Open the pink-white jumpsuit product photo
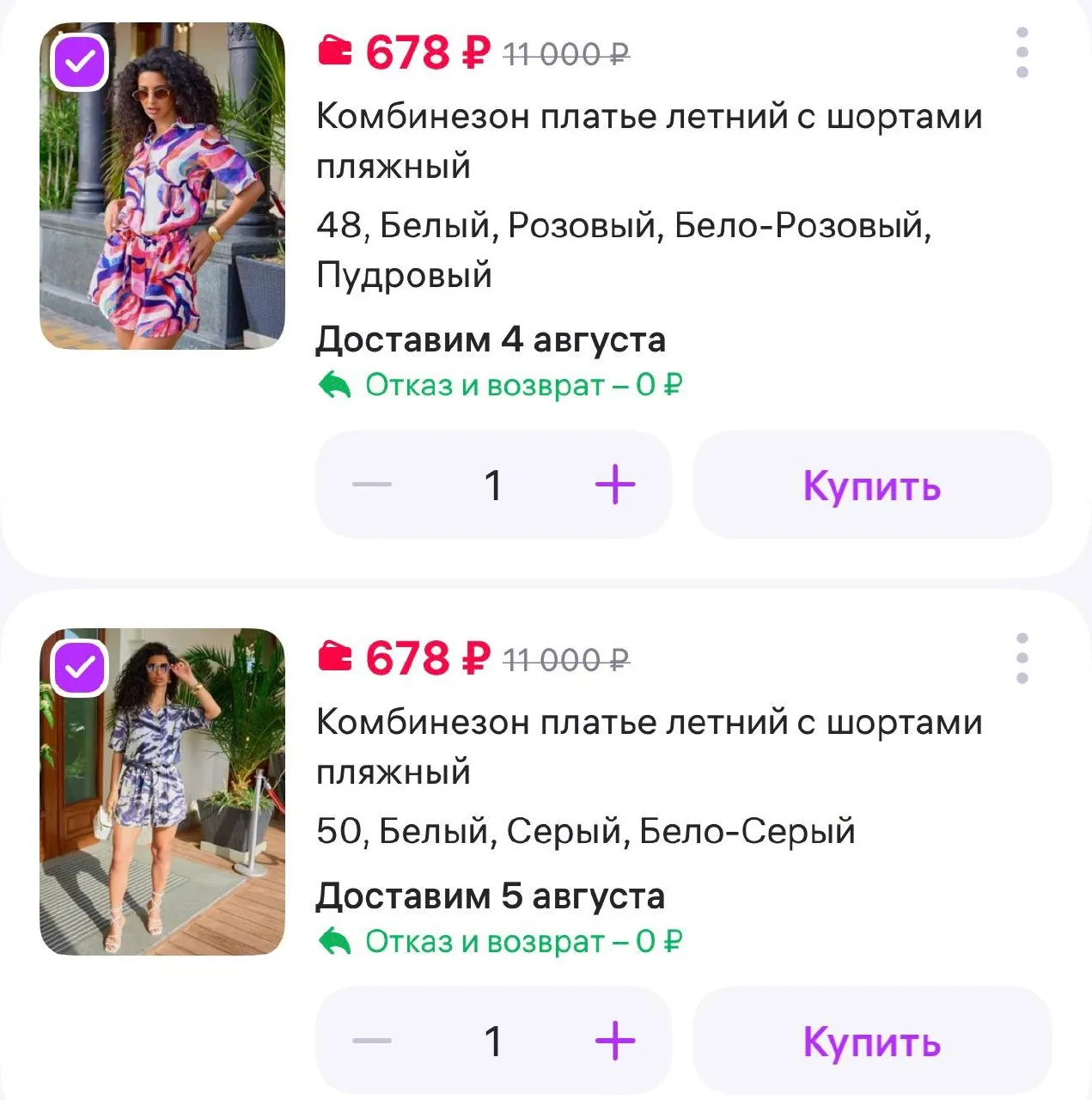This screenshot has width=1092, height=1100. click(162, 186)
